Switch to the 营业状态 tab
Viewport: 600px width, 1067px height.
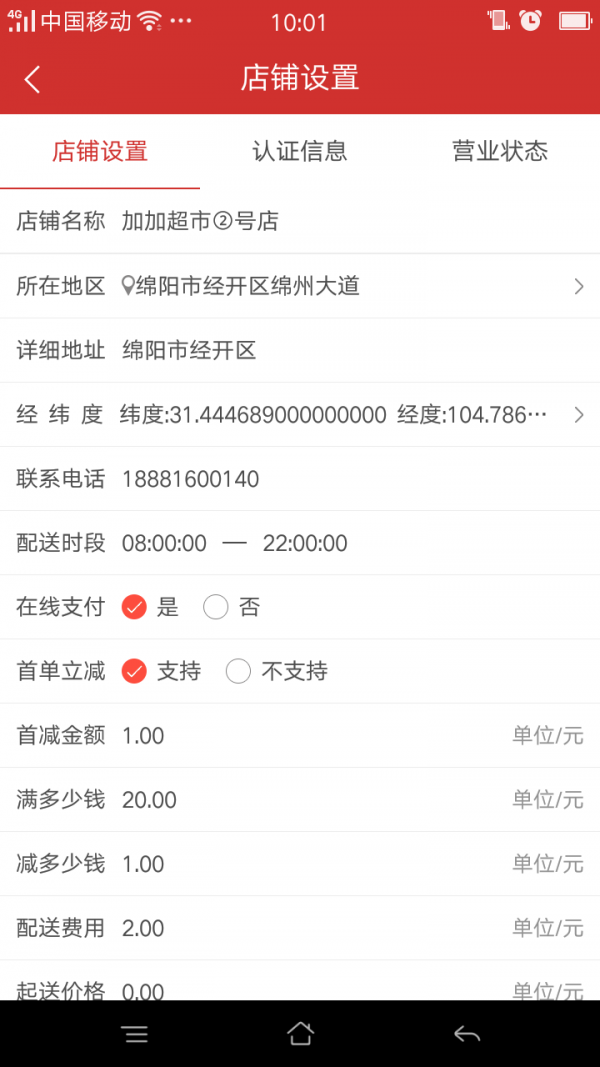point(500,151)
